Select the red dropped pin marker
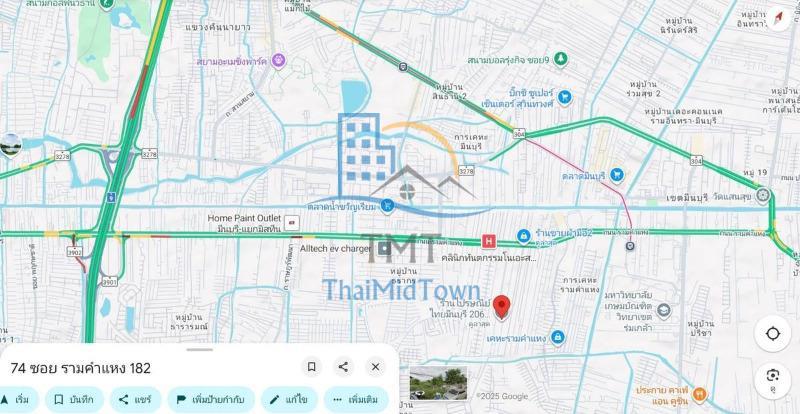 coord(503,306)
